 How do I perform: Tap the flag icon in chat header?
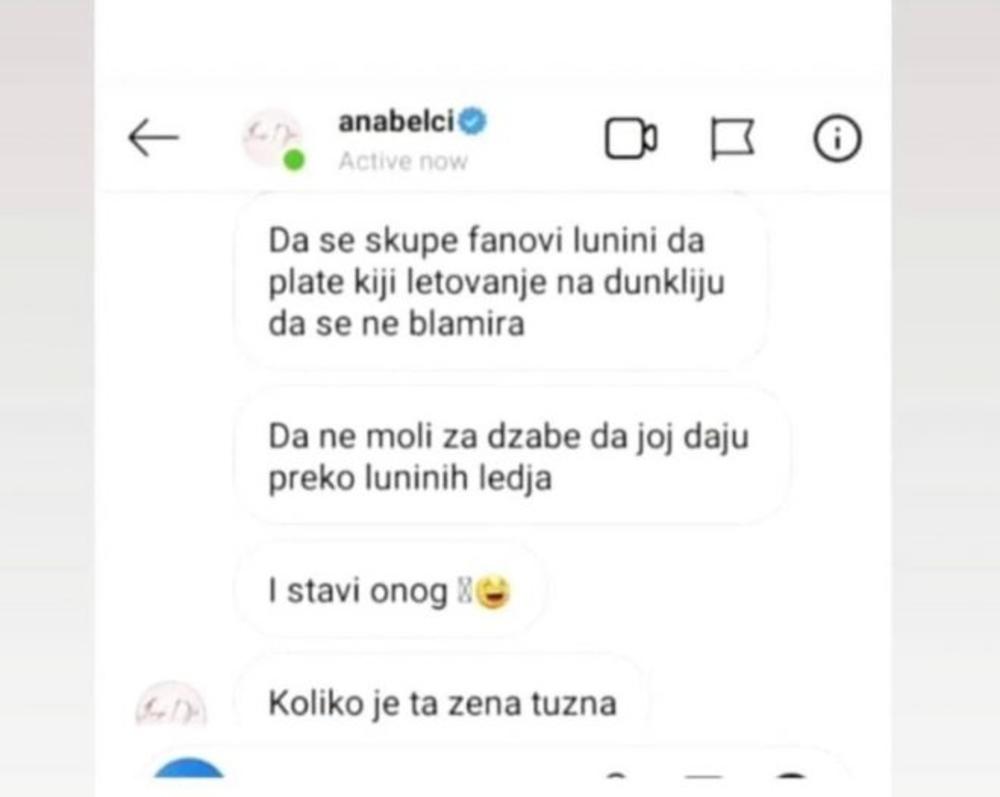coord(732,140)
